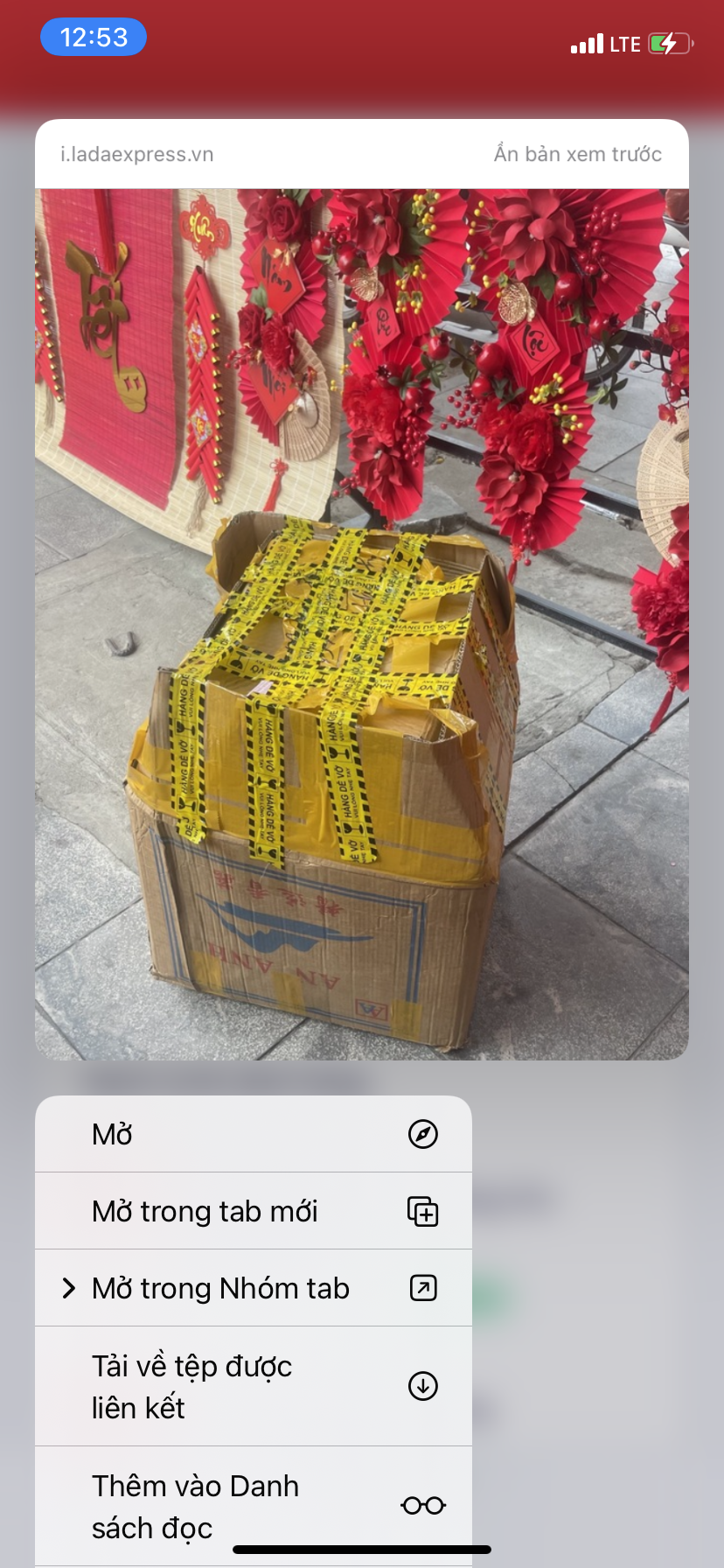
Task: Add link via 'Thêm vào Danh sách đọc'
Action: click(x=253, y=1505)
